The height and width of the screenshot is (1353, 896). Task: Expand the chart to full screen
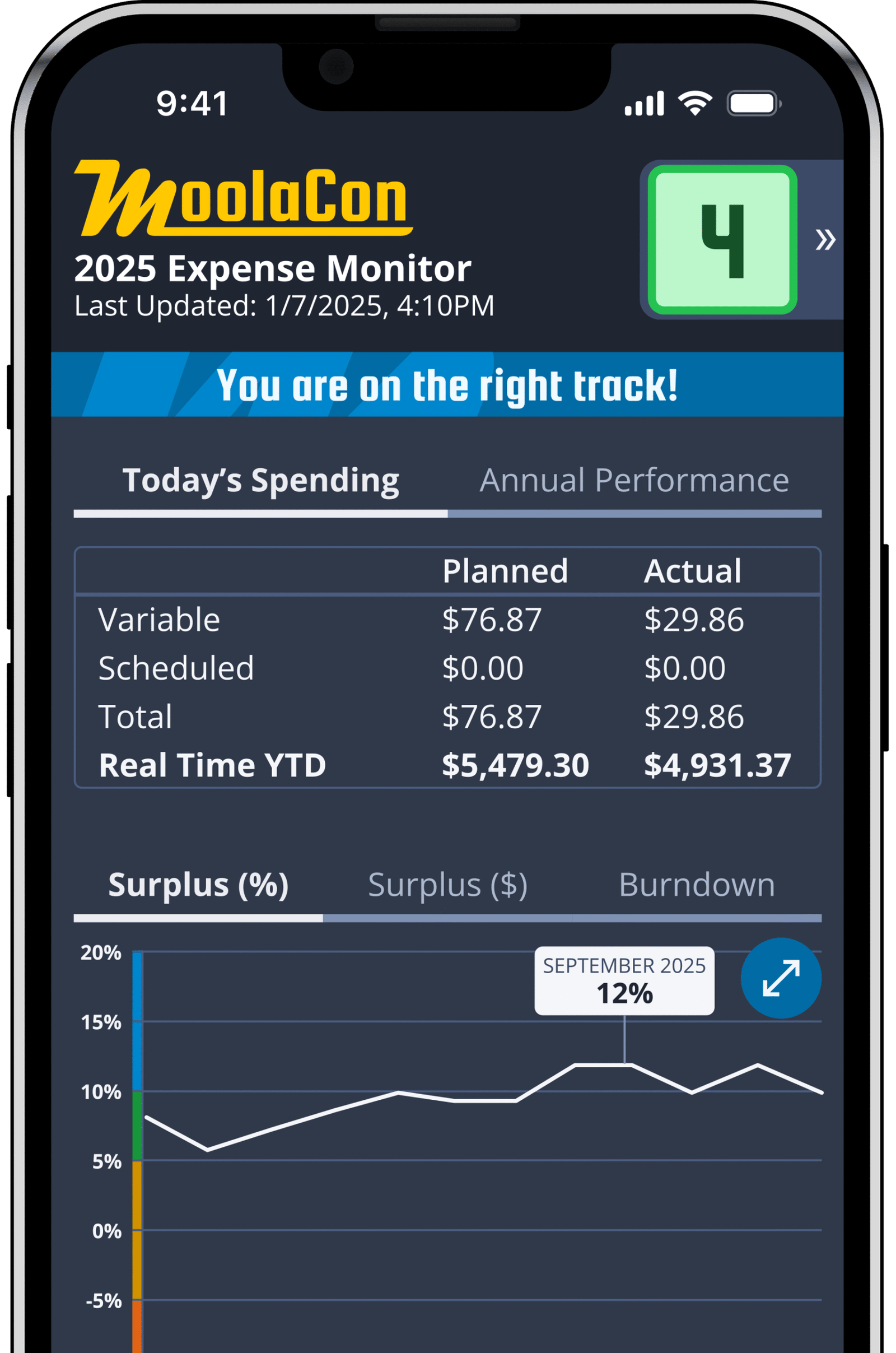(781, 978)
